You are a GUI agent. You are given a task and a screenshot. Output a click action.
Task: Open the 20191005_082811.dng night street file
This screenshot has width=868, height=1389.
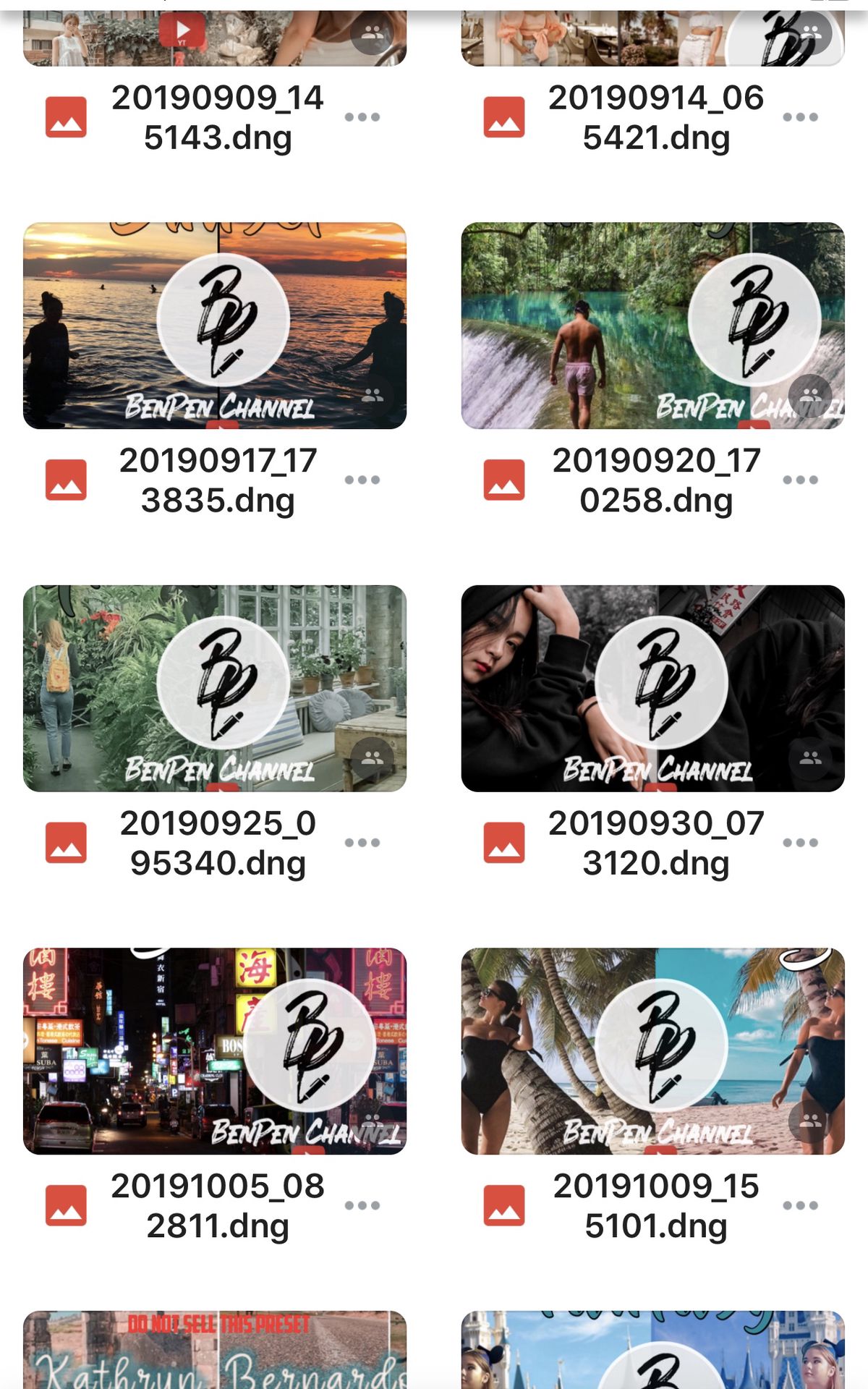(x=215, y=1050)
